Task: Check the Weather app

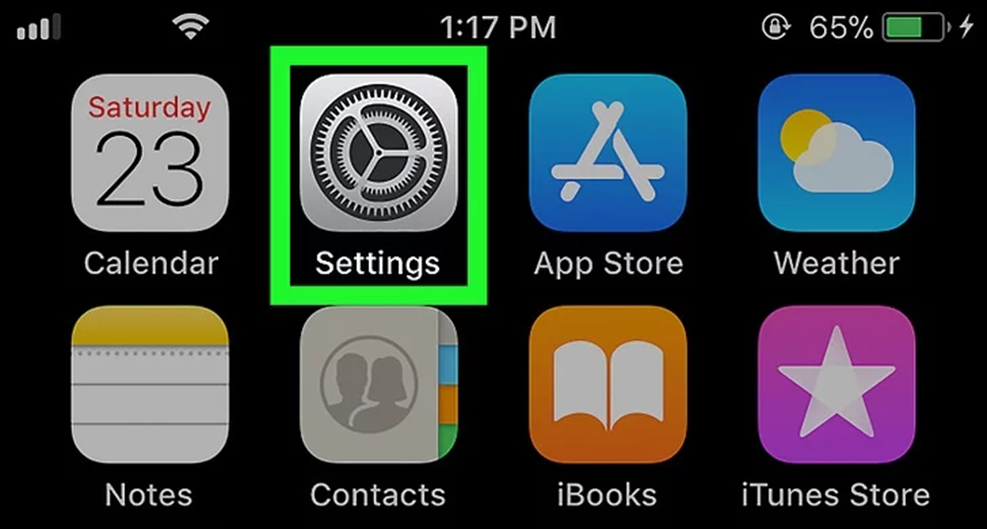Action: [836, 153]
